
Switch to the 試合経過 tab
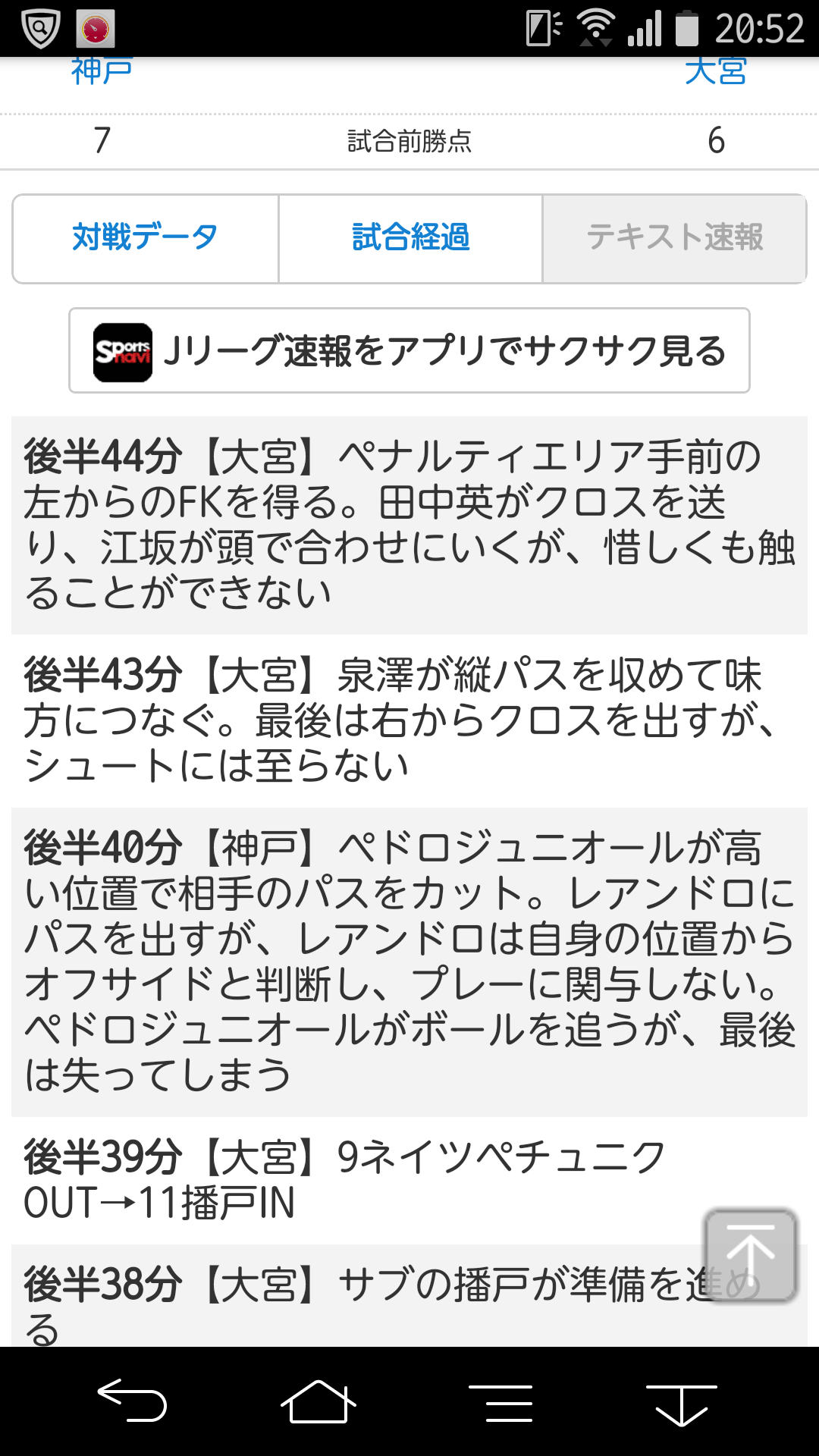(410, 238)
